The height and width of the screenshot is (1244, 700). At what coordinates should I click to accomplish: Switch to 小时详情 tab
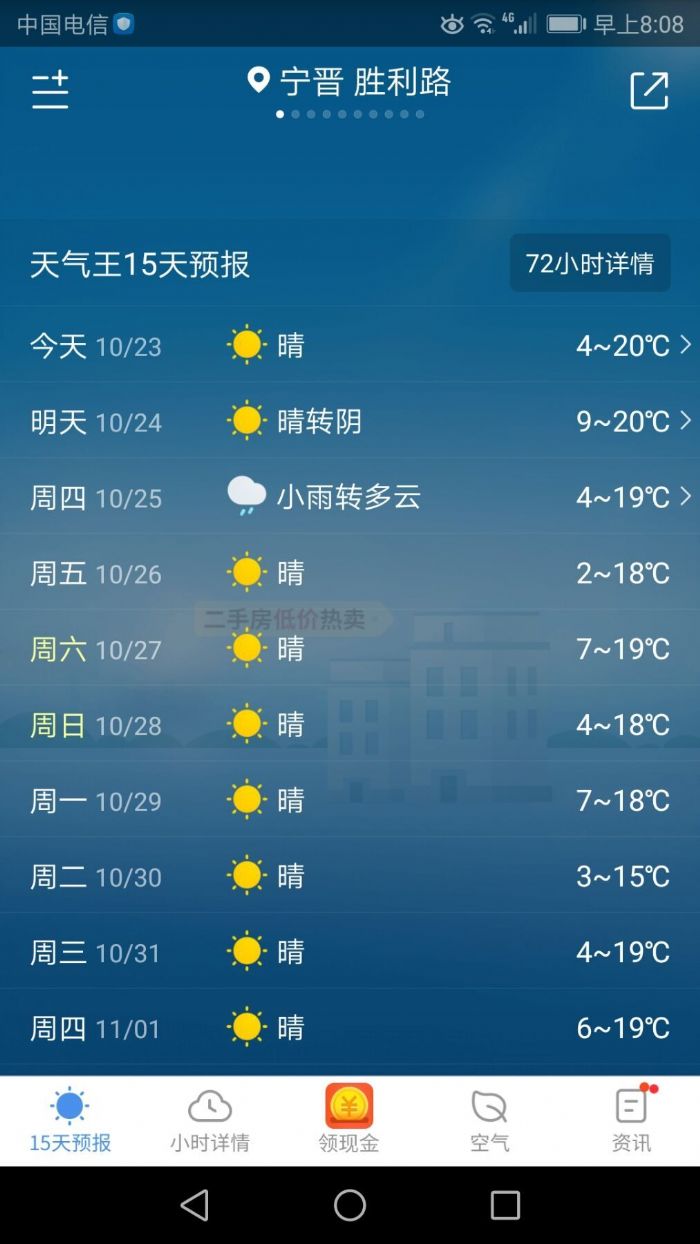(x=210, y=1121)
